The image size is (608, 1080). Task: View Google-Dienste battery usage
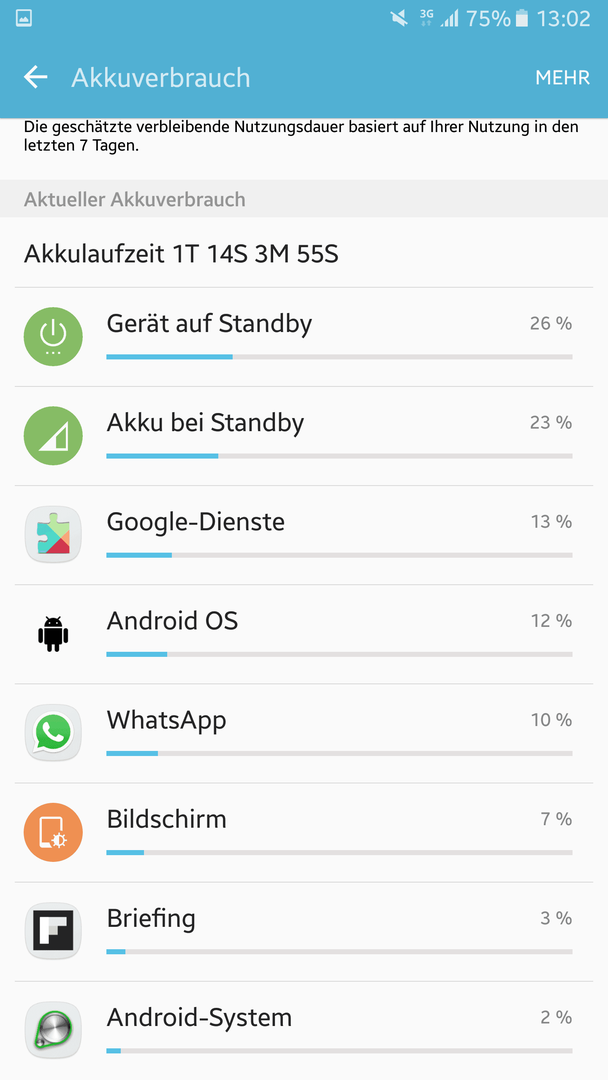(x=304, y=535)
